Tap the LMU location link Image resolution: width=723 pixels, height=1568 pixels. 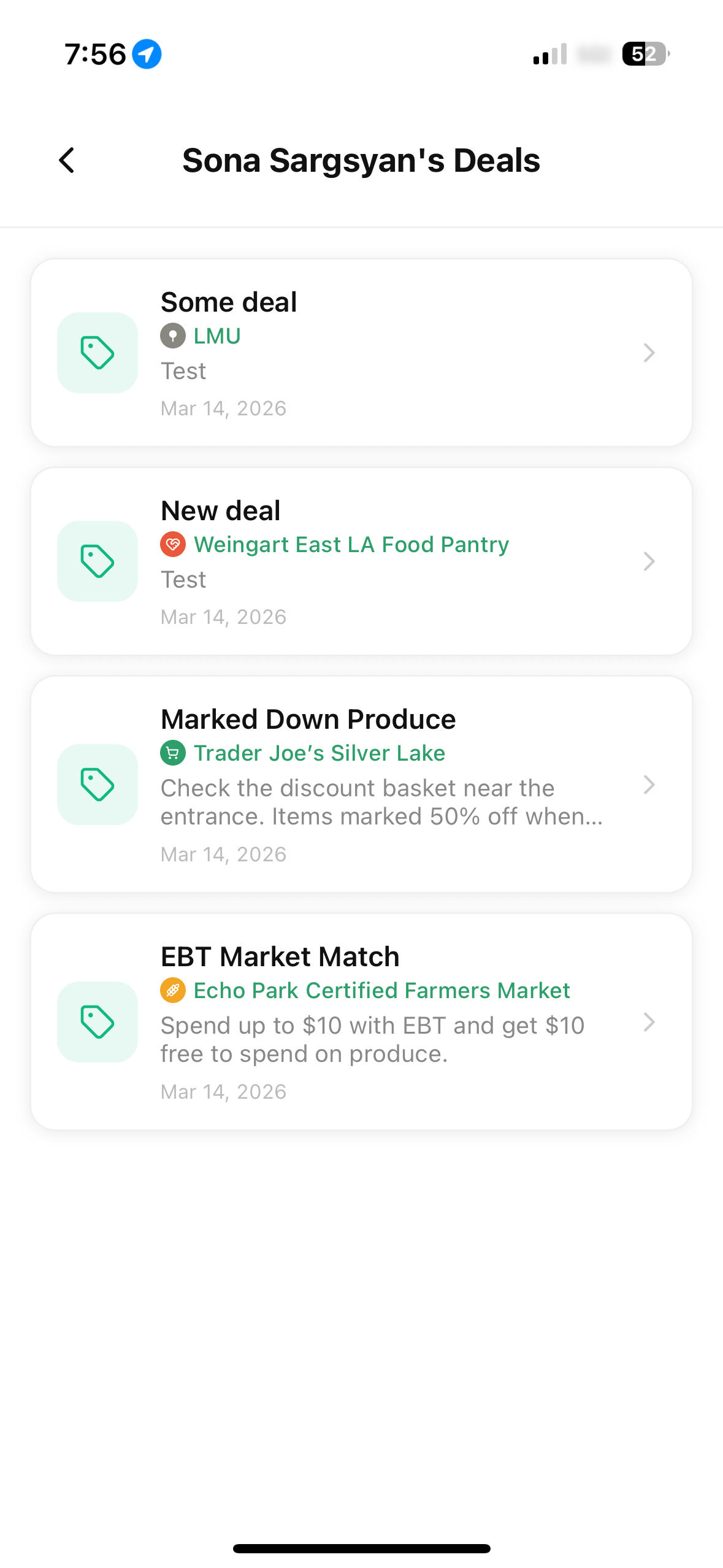[x=216, y=336]
